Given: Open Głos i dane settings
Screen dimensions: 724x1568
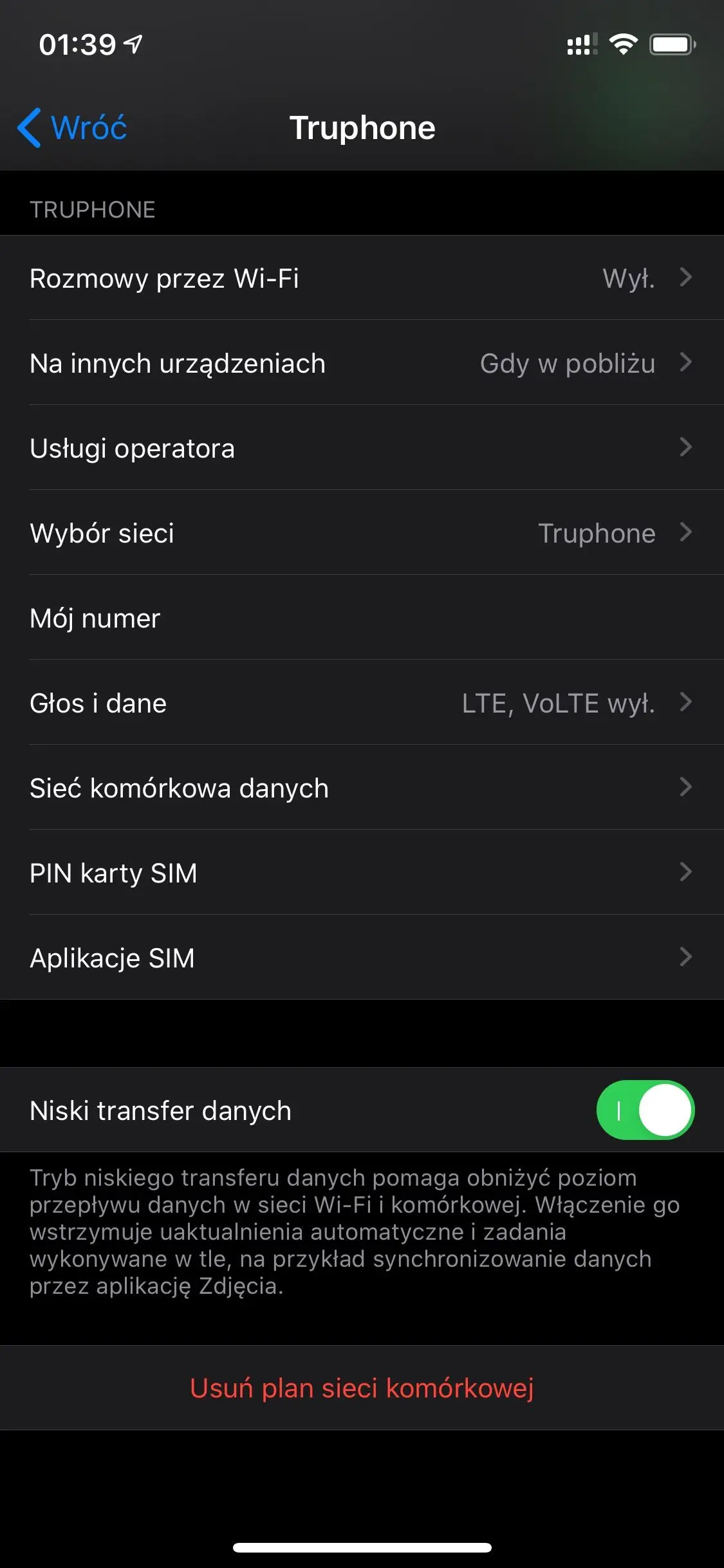Looking at the screenshot, I should (362, 703).
